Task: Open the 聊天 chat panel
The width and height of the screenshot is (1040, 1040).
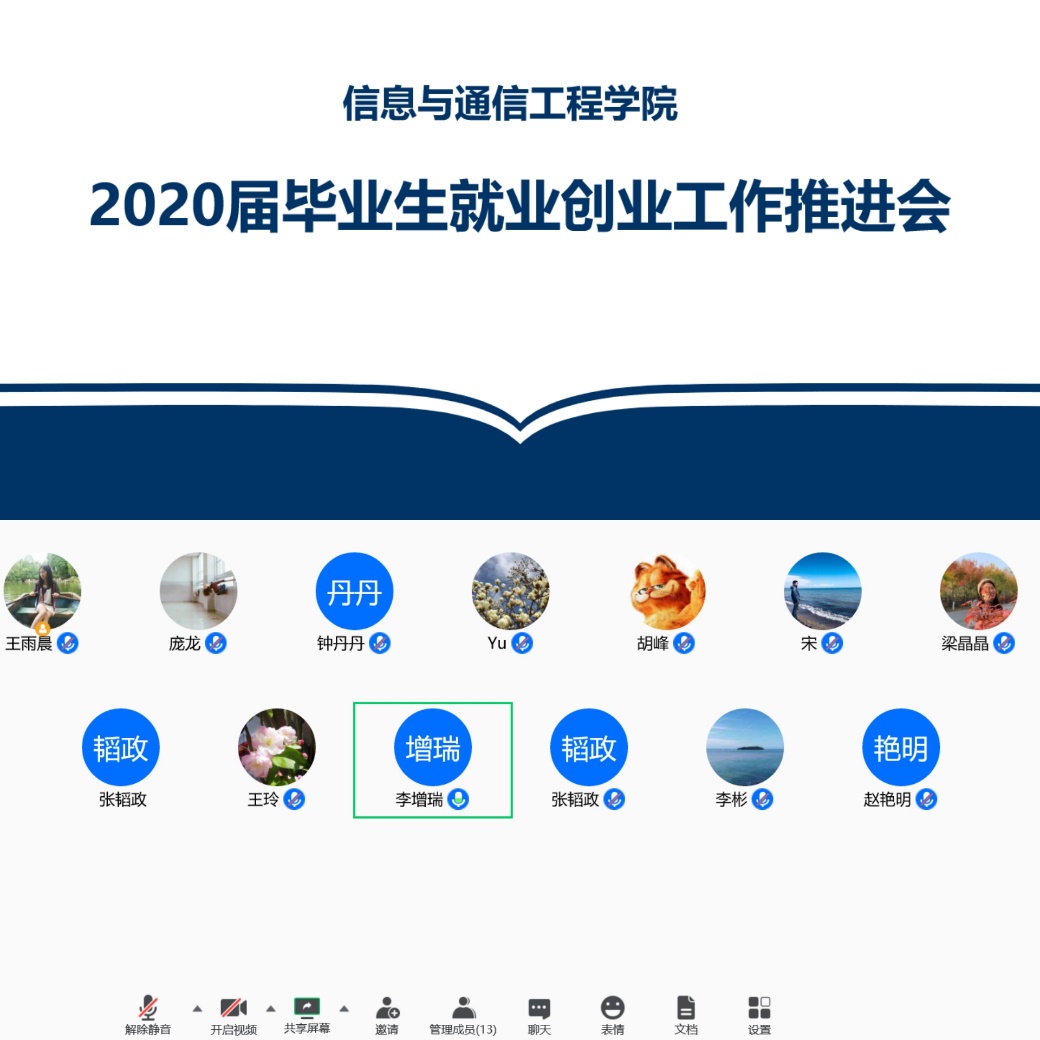Action: click(539, 1012)
